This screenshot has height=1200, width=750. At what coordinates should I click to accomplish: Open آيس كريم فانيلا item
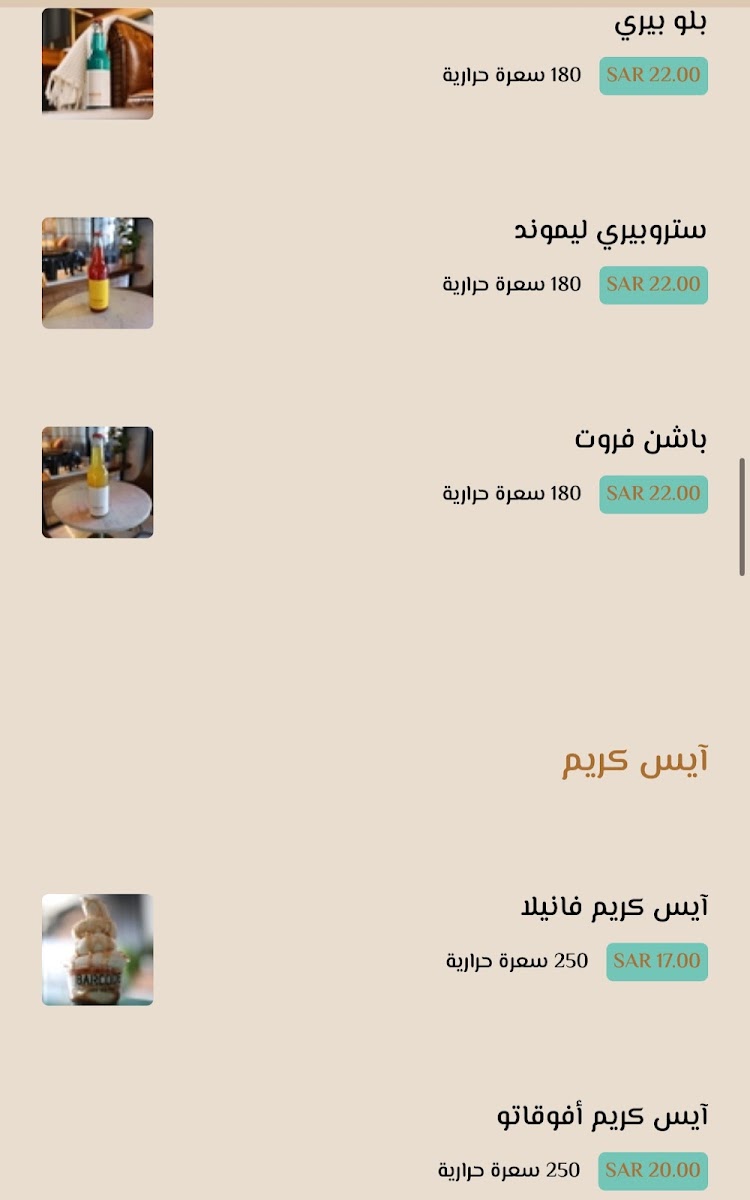click(614, 907)
